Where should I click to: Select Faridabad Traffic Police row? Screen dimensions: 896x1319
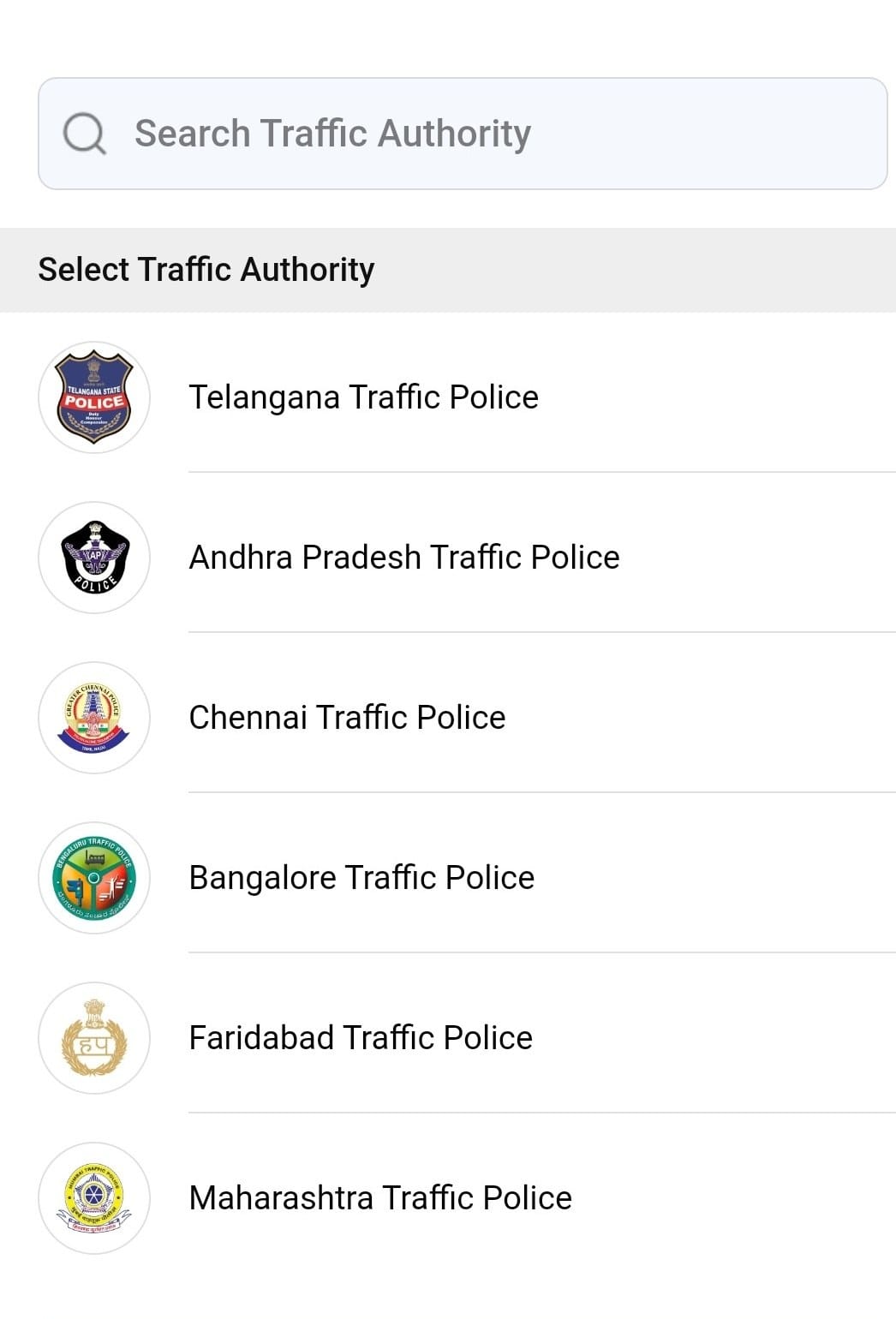click(x=360, y=1037)
